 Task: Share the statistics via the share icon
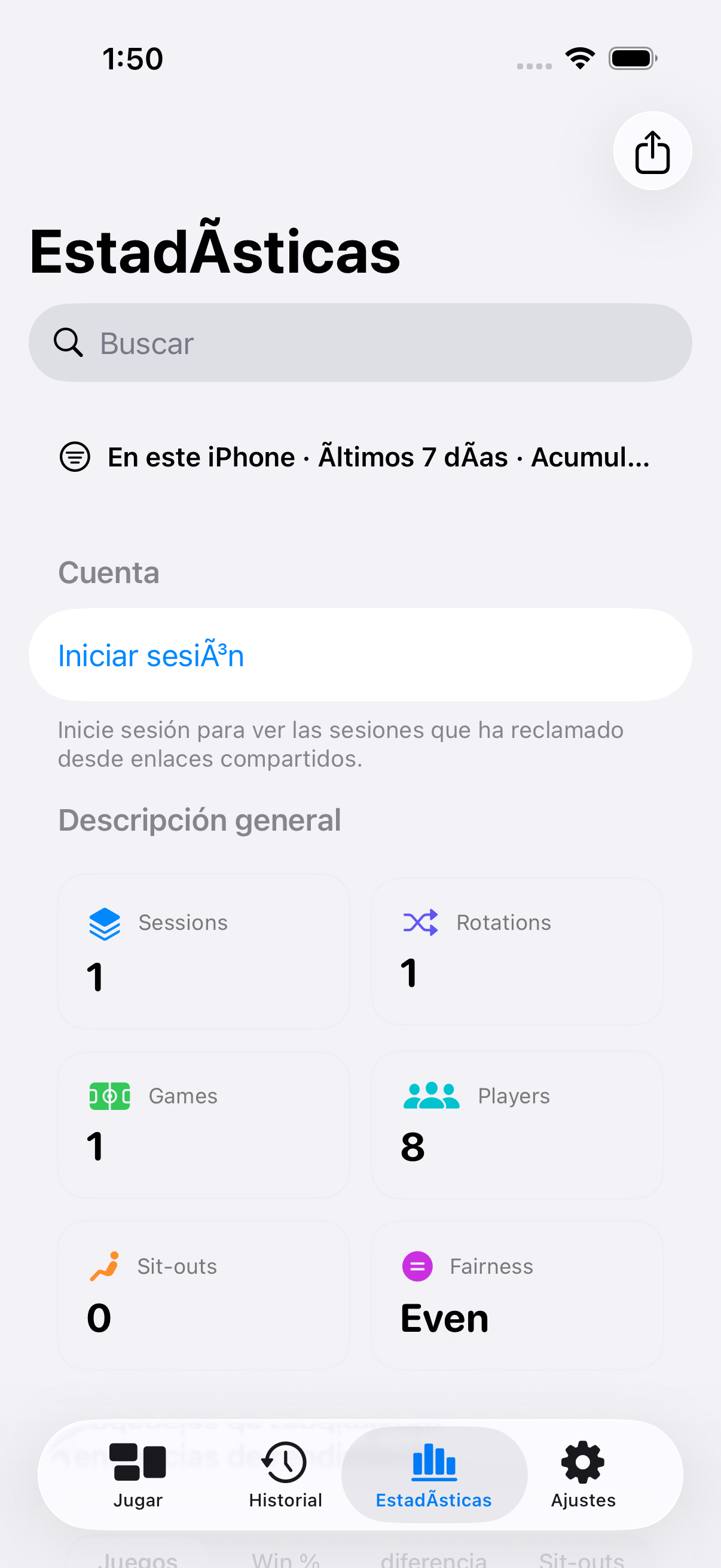click(x=652, y=151)
